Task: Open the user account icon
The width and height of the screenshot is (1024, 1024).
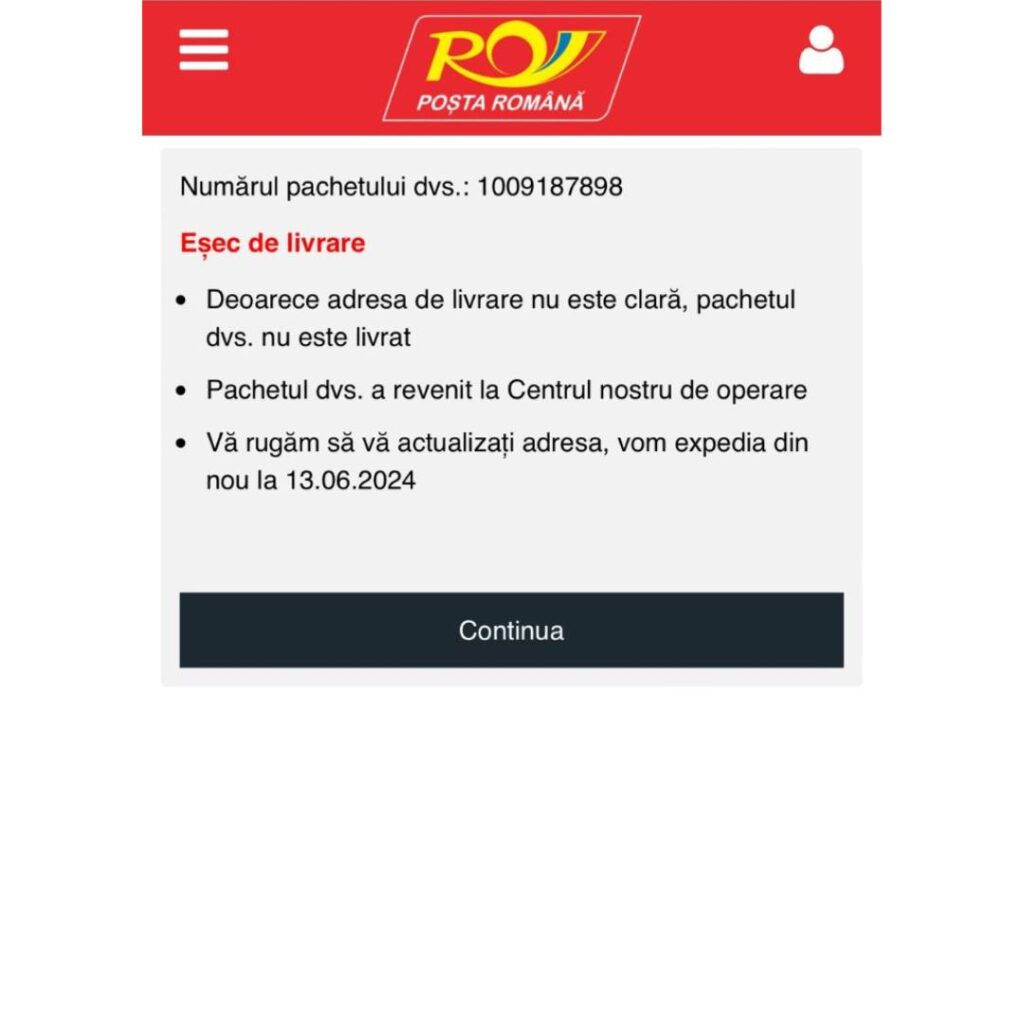Action: point(821,50)
